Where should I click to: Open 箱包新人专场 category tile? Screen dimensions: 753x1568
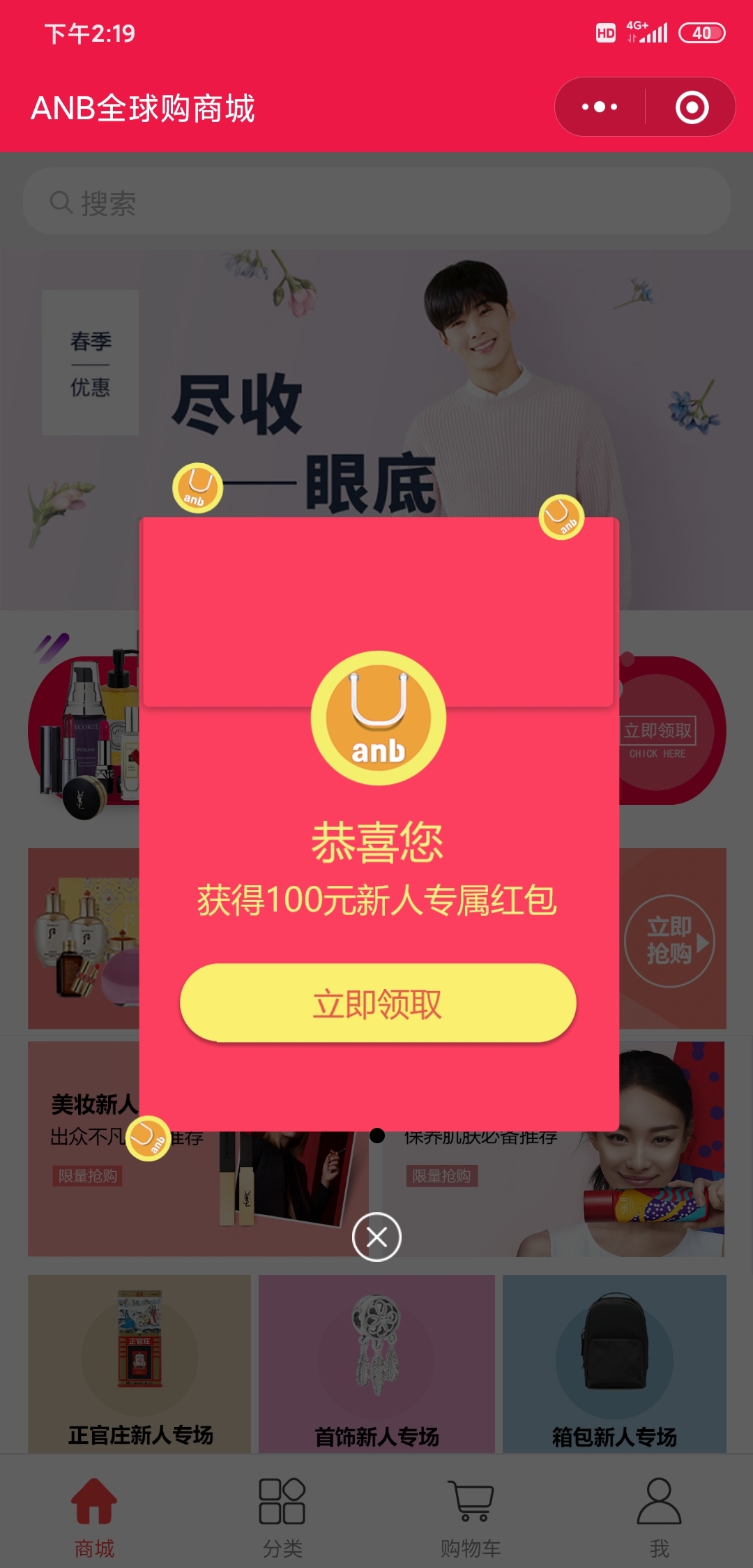[x=614, y=1364]
